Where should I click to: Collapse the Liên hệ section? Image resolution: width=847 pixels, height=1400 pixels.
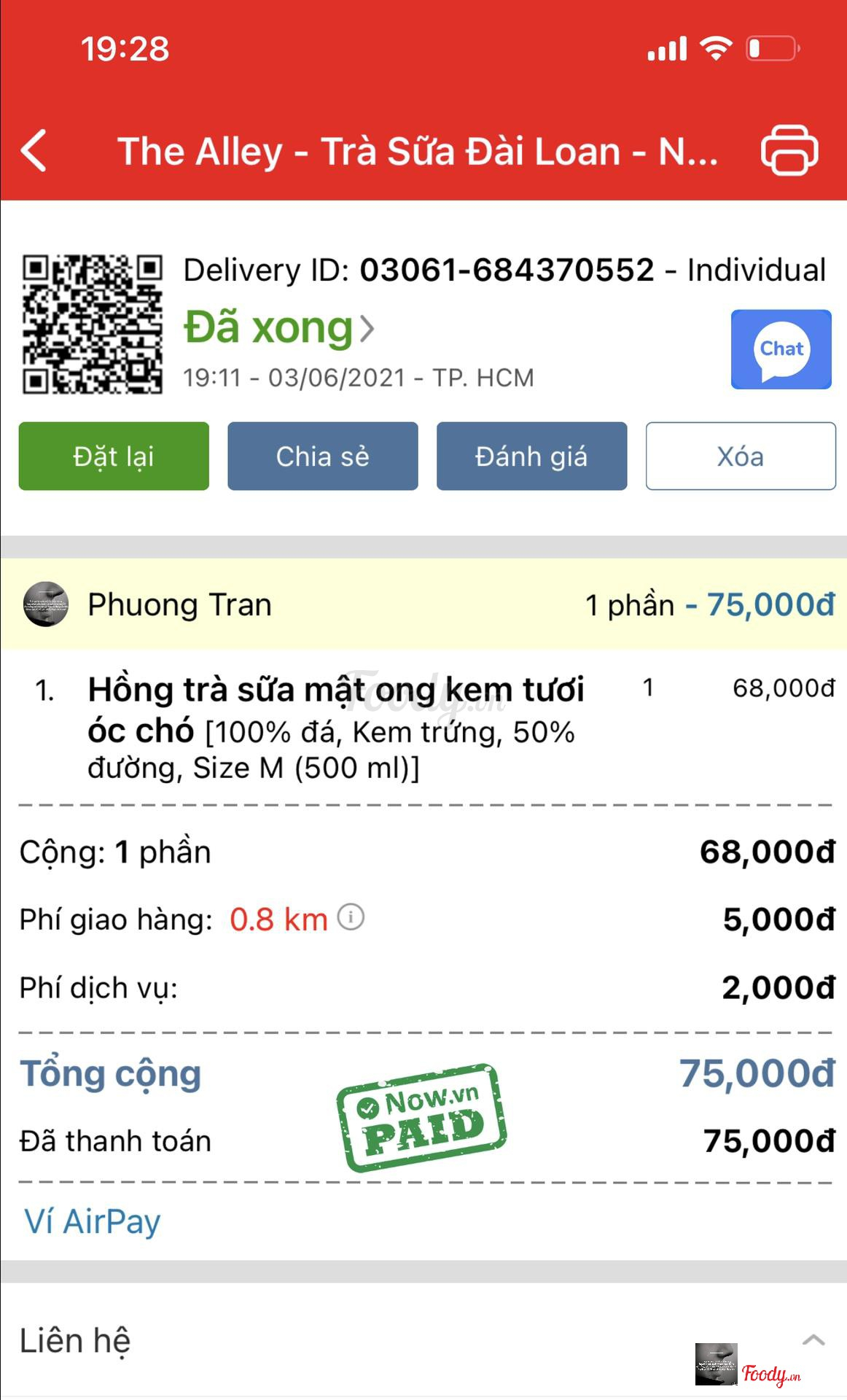(813, 1340)
